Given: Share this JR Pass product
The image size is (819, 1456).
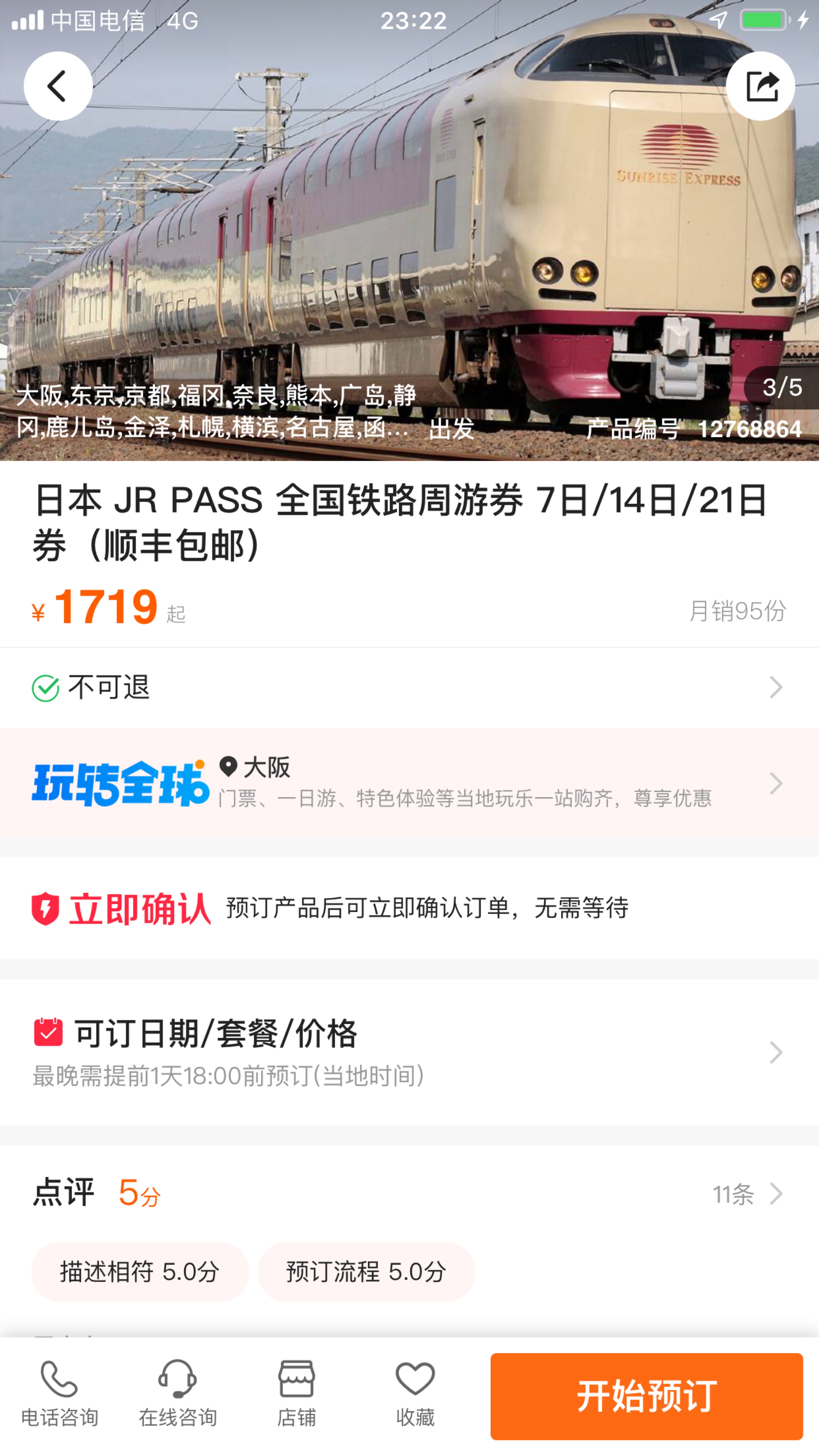Looking at the screenshot, I should coord(760,86).
